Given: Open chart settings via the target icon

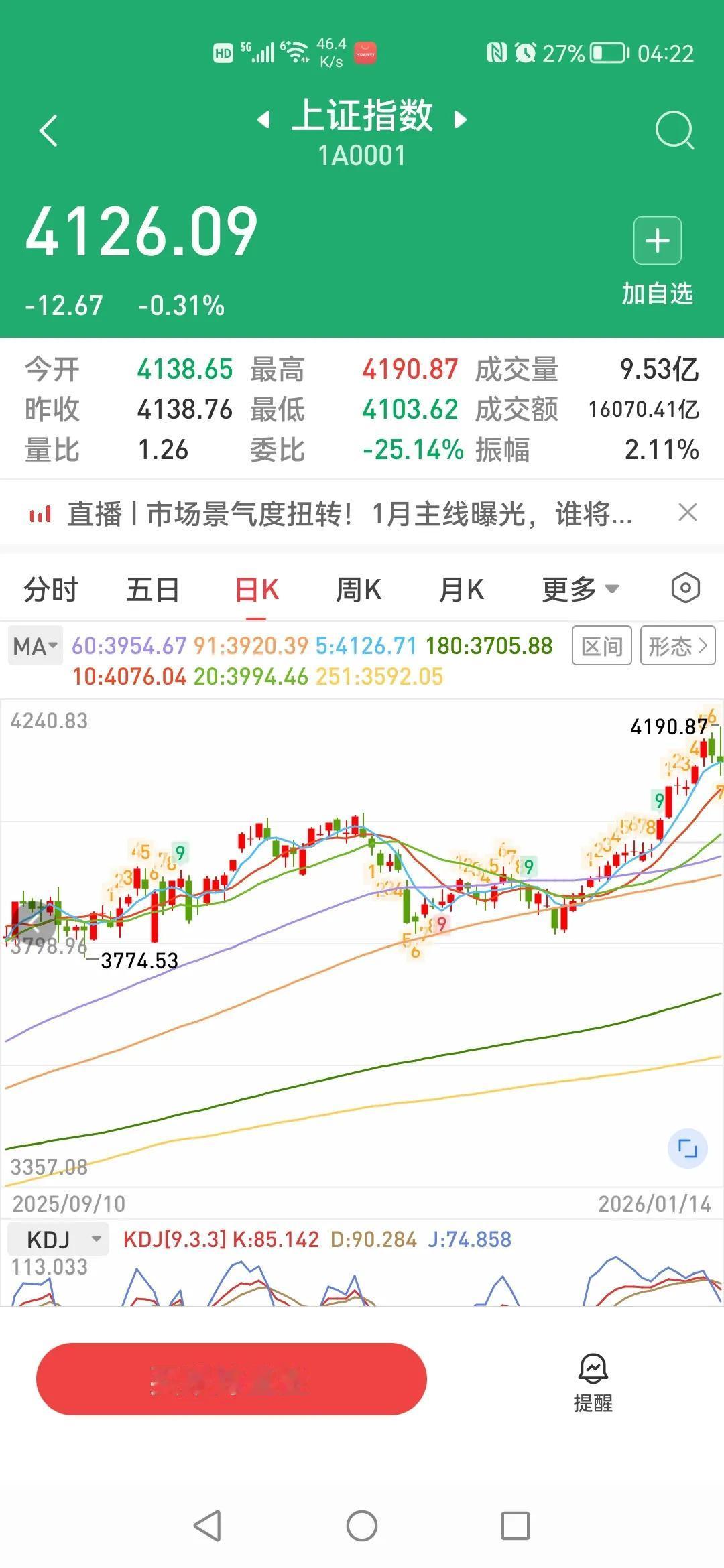Looking at the screenshot, I should [686, 588].
